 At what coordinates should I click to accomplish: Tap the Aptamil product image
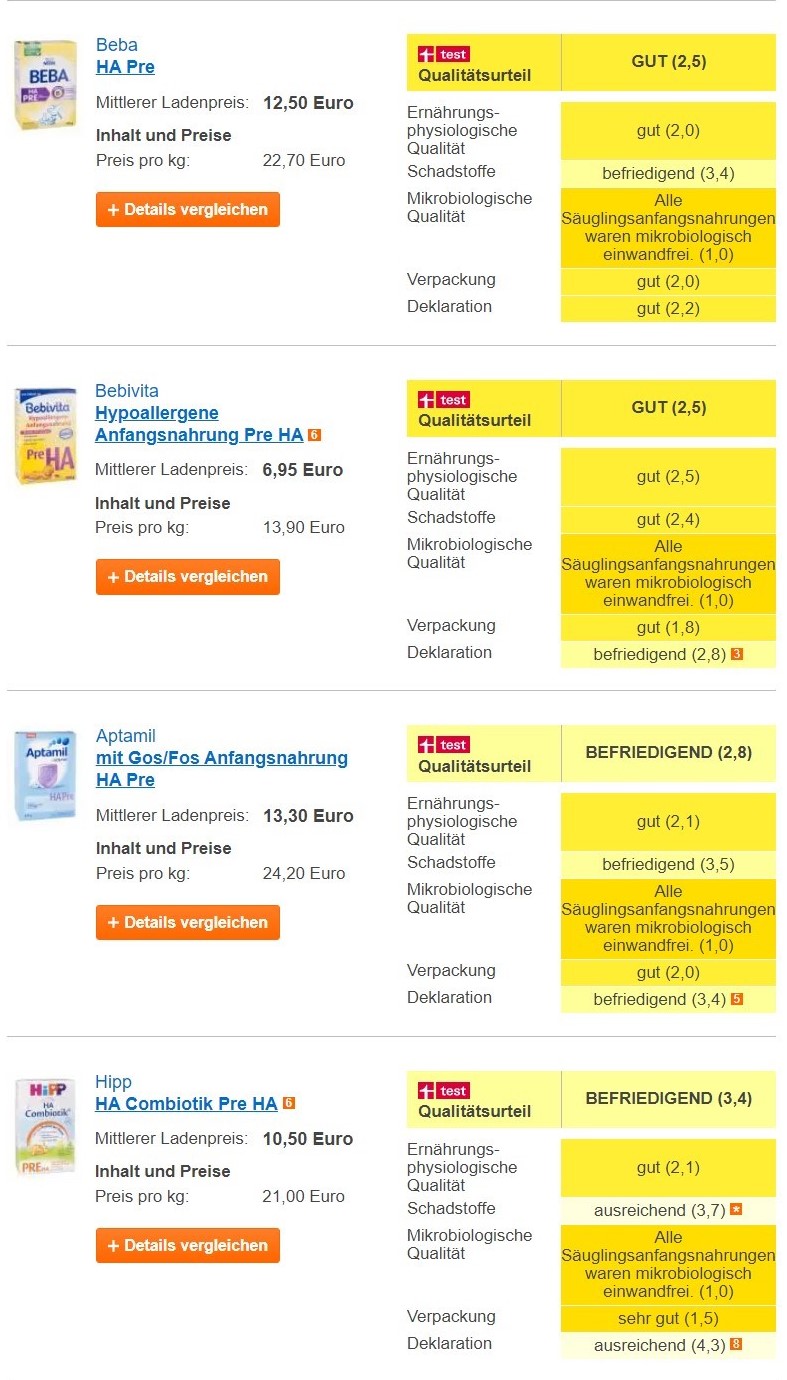[45, 776]
